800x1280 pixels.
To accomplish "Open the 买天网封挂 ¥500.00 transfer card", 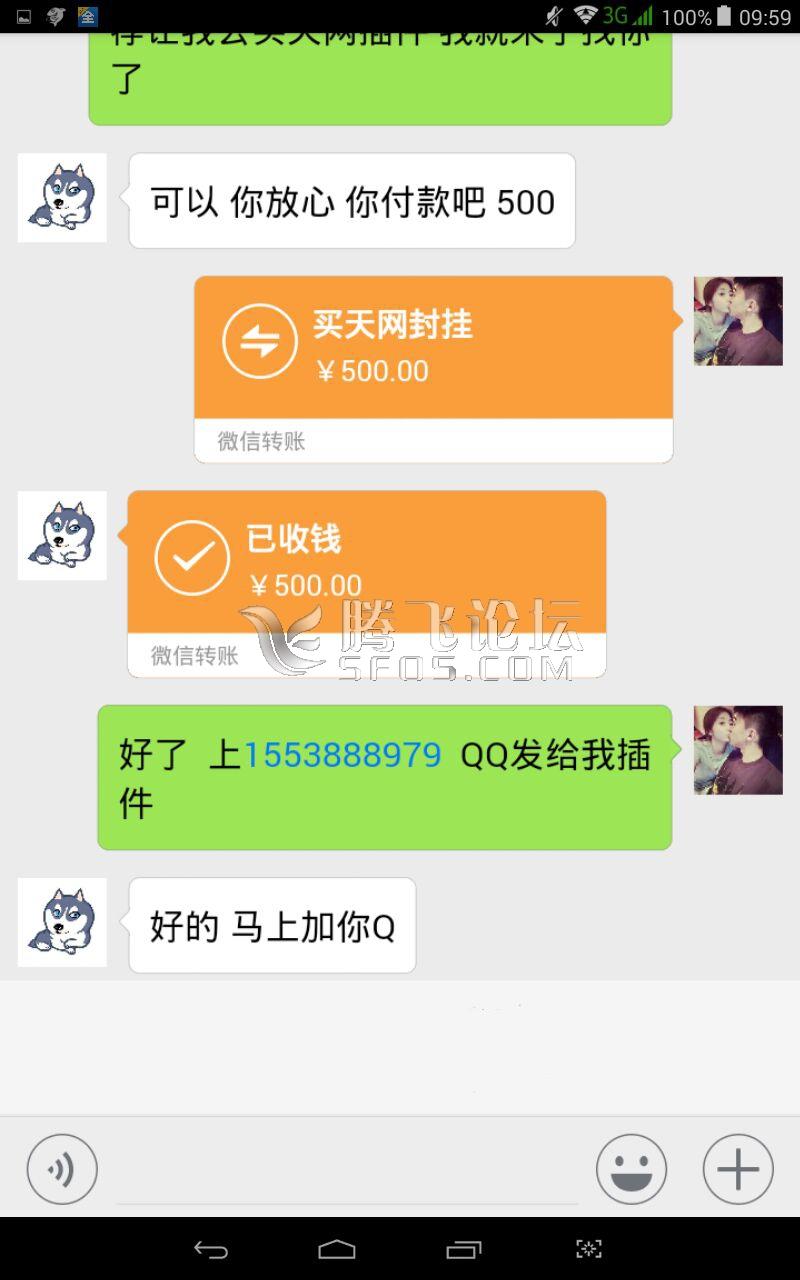I will click(432, 368).
